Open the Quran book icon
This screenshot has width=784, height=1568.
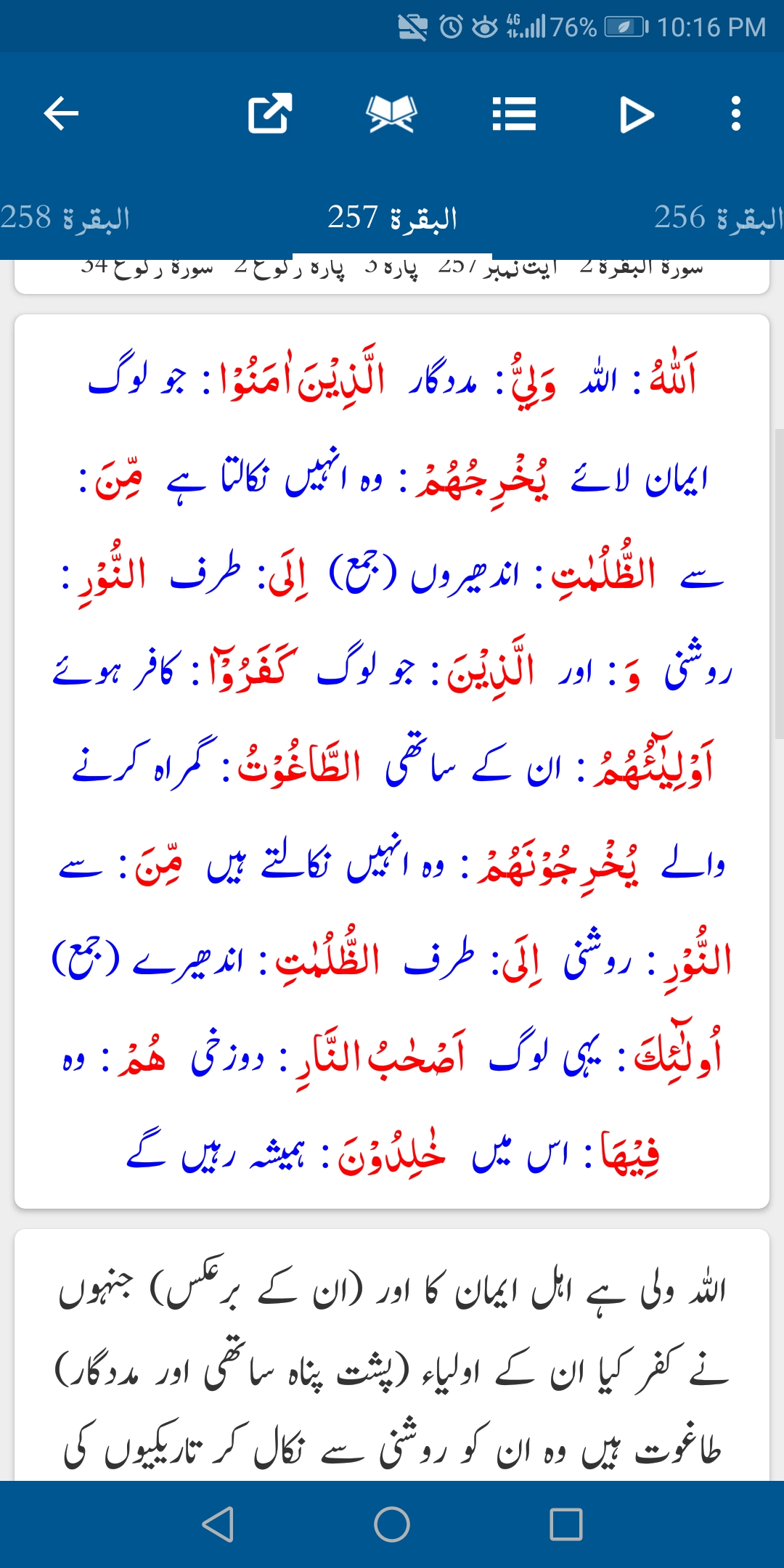click(x=392, y=114)
